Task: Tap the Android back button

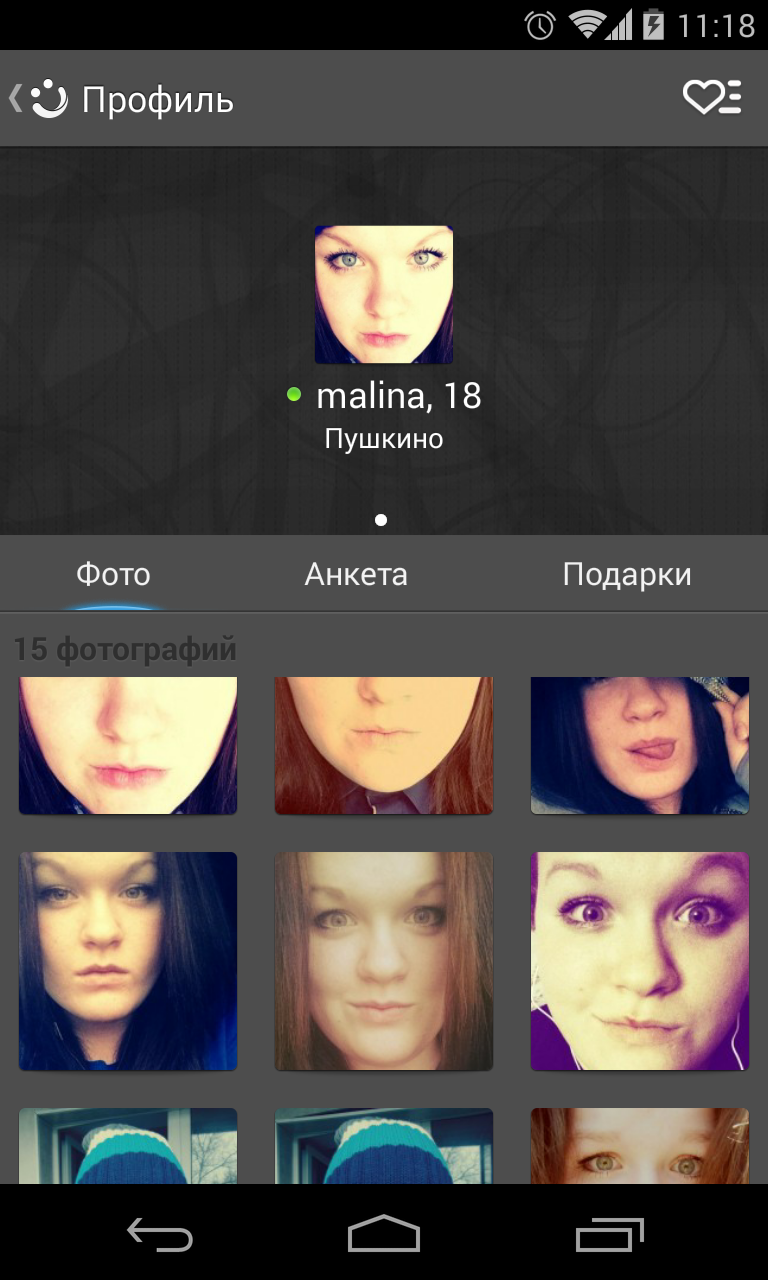Action: point(160,1234)
